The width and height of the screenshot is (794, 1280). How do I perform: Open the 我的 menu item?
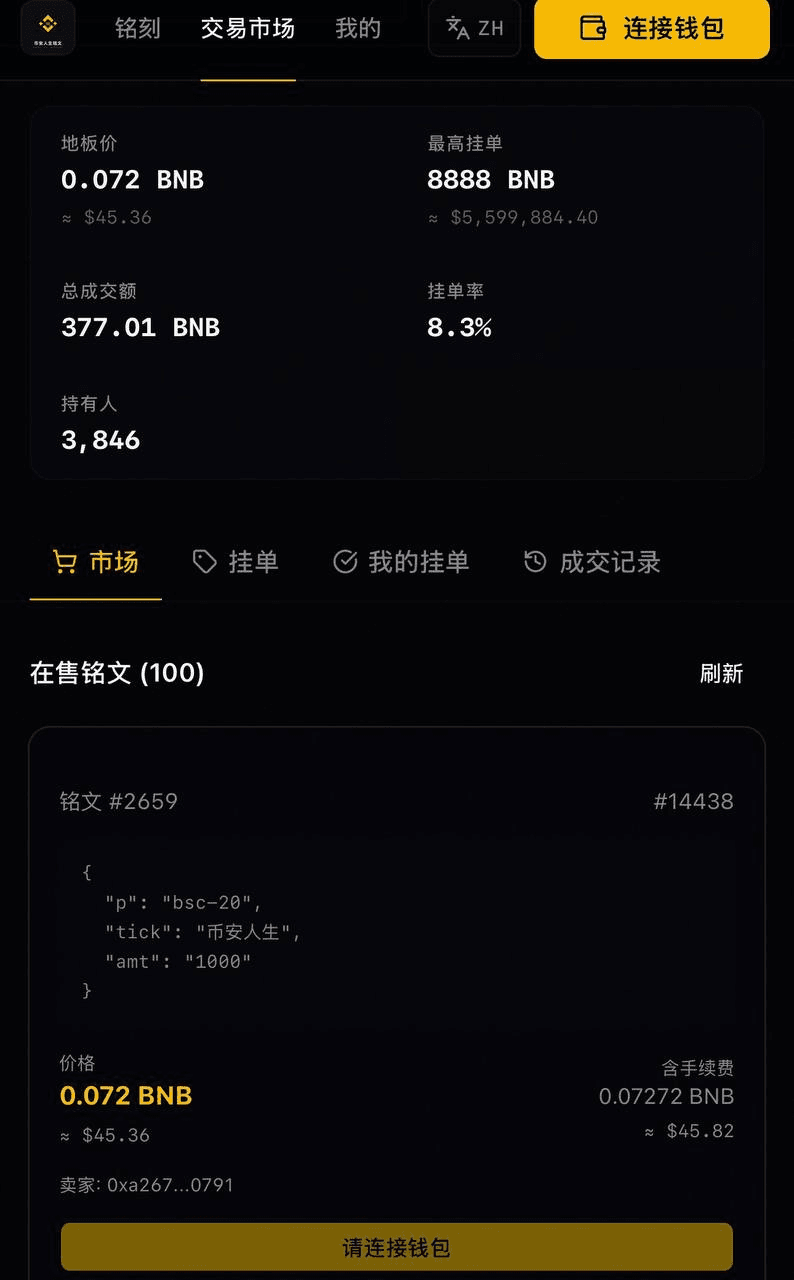coord(357,29)
